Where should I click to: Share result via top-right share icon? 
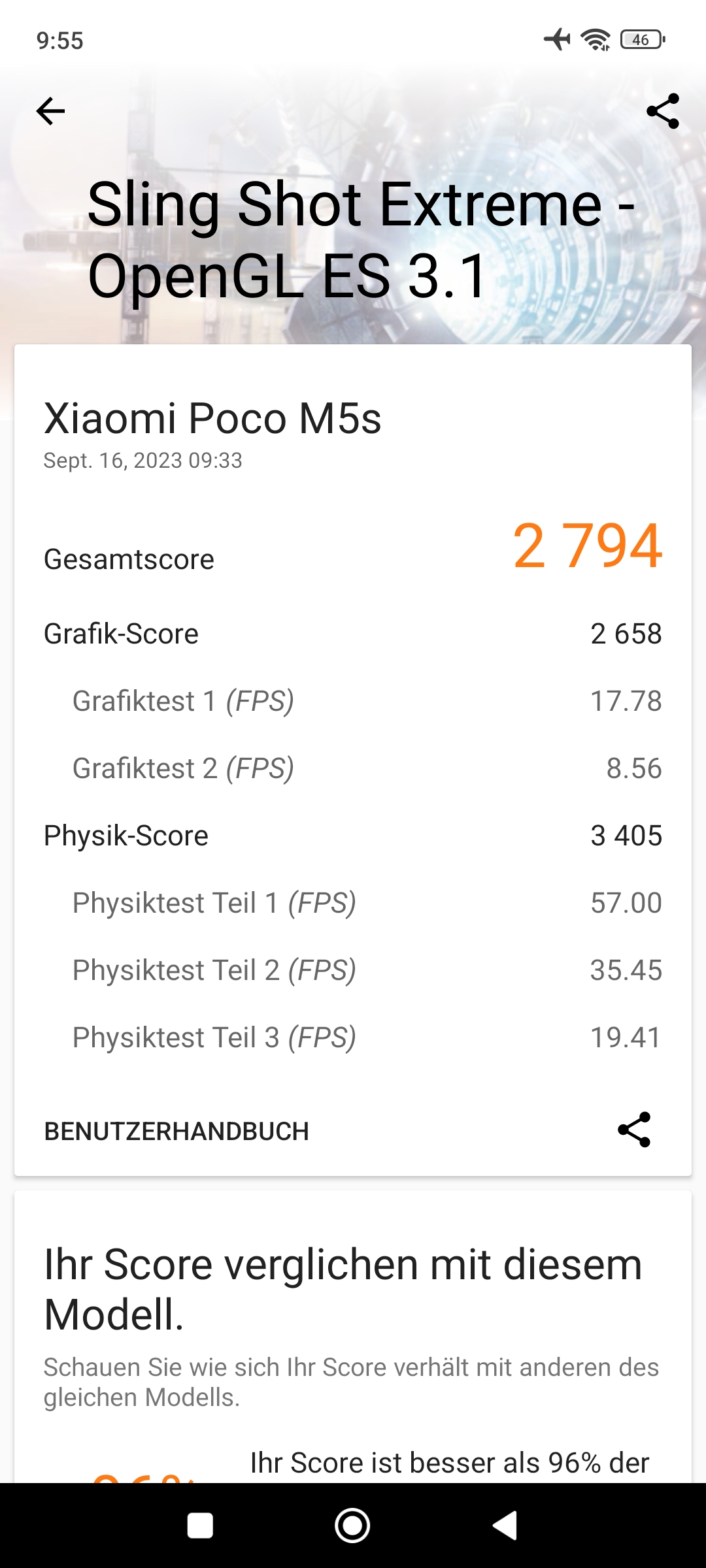[663, 111]
